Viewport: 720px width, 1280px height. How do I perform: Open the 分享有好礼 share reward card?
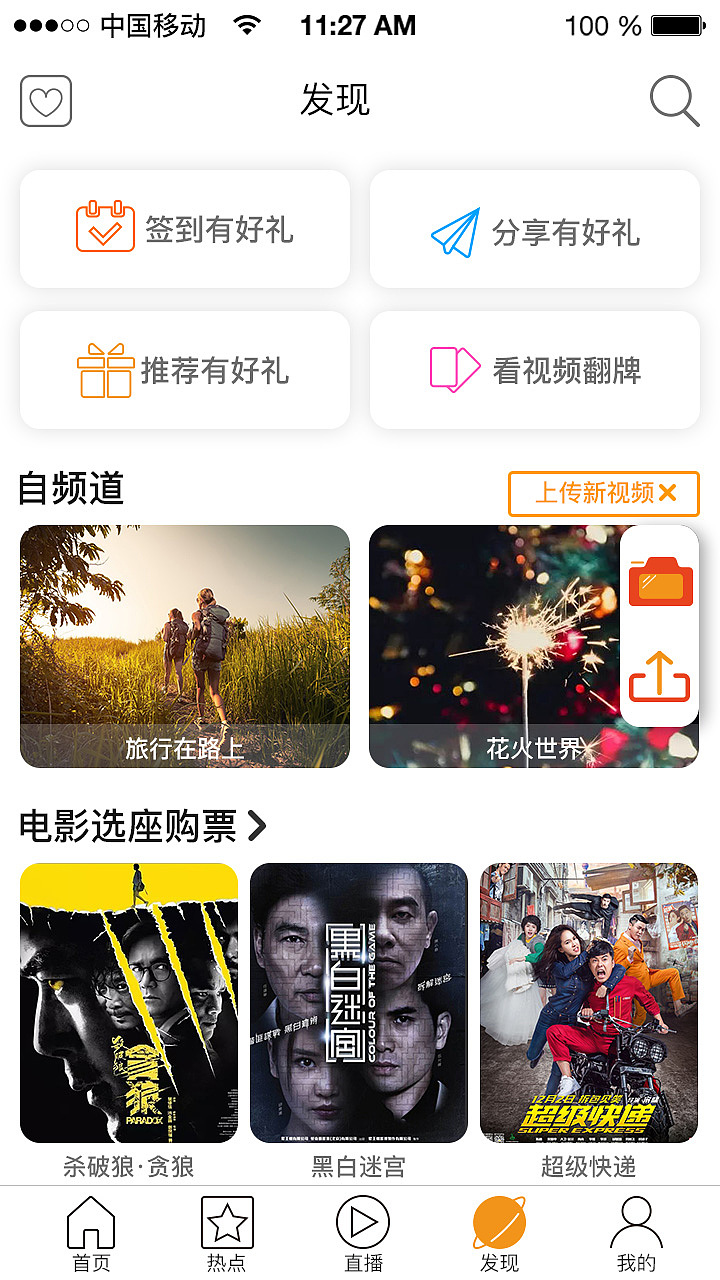[x=535, y=229]
